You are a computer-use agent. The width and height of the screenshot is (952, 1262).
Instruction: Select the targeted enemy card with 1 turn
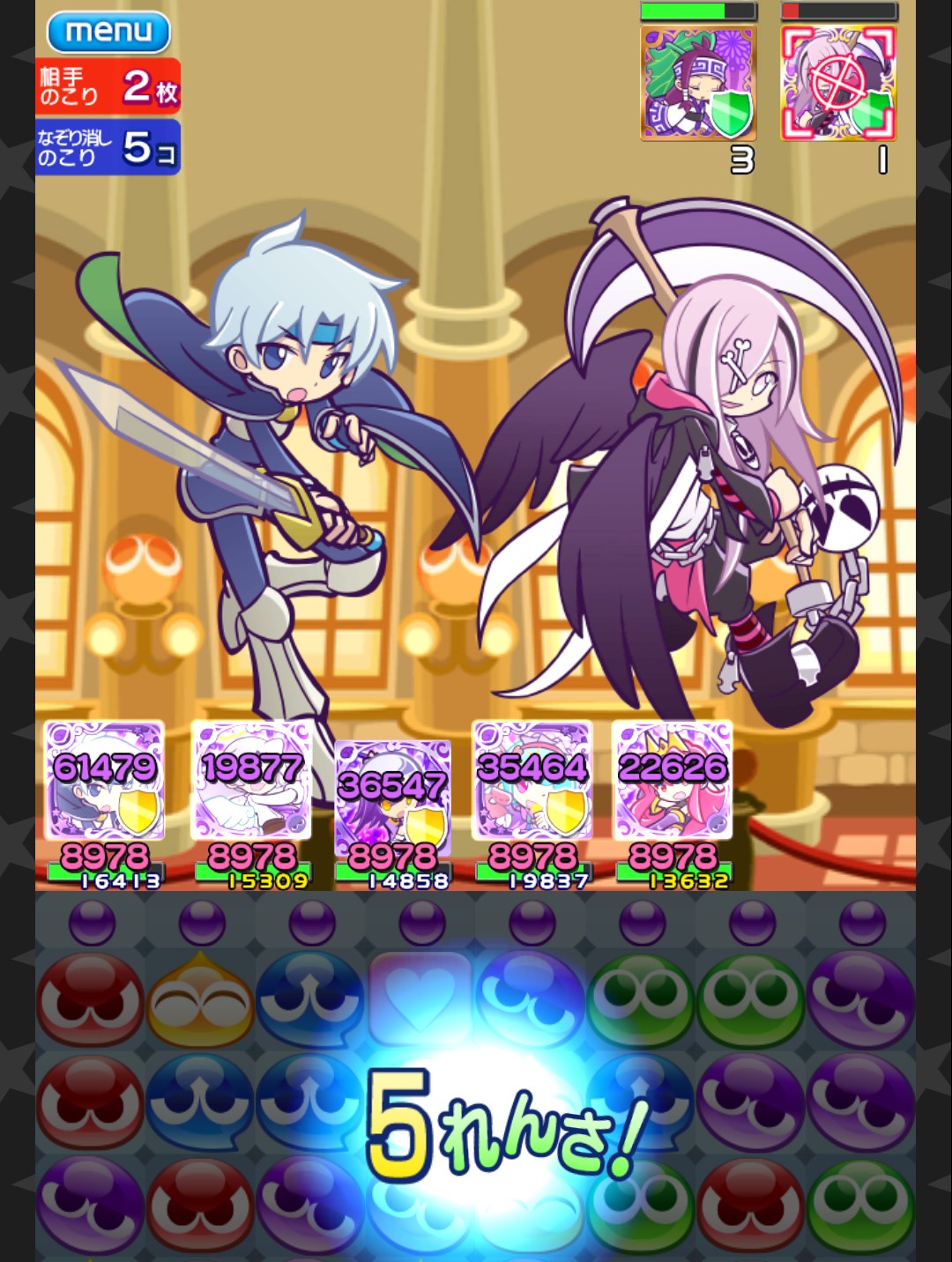click(838, 83)
